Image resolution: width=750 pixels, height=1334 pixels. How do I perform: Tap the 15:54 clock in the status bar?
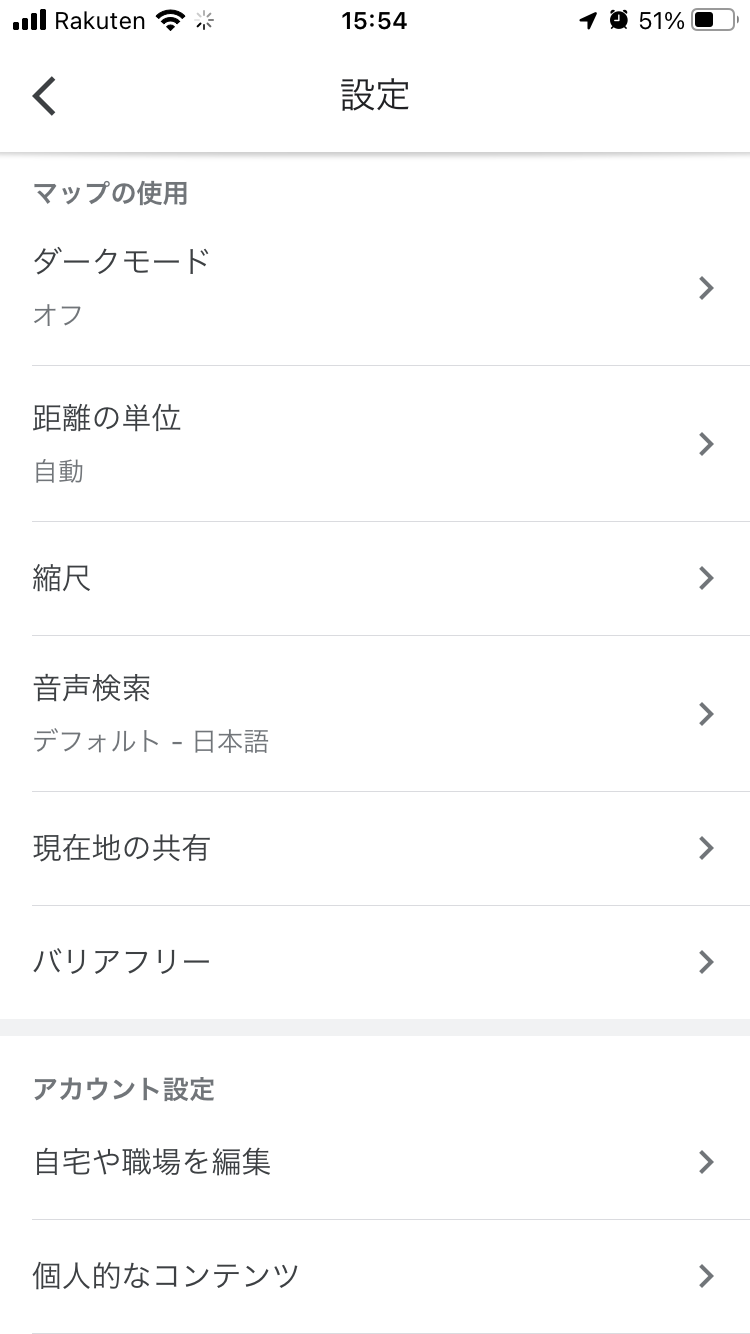pos(376,20)
